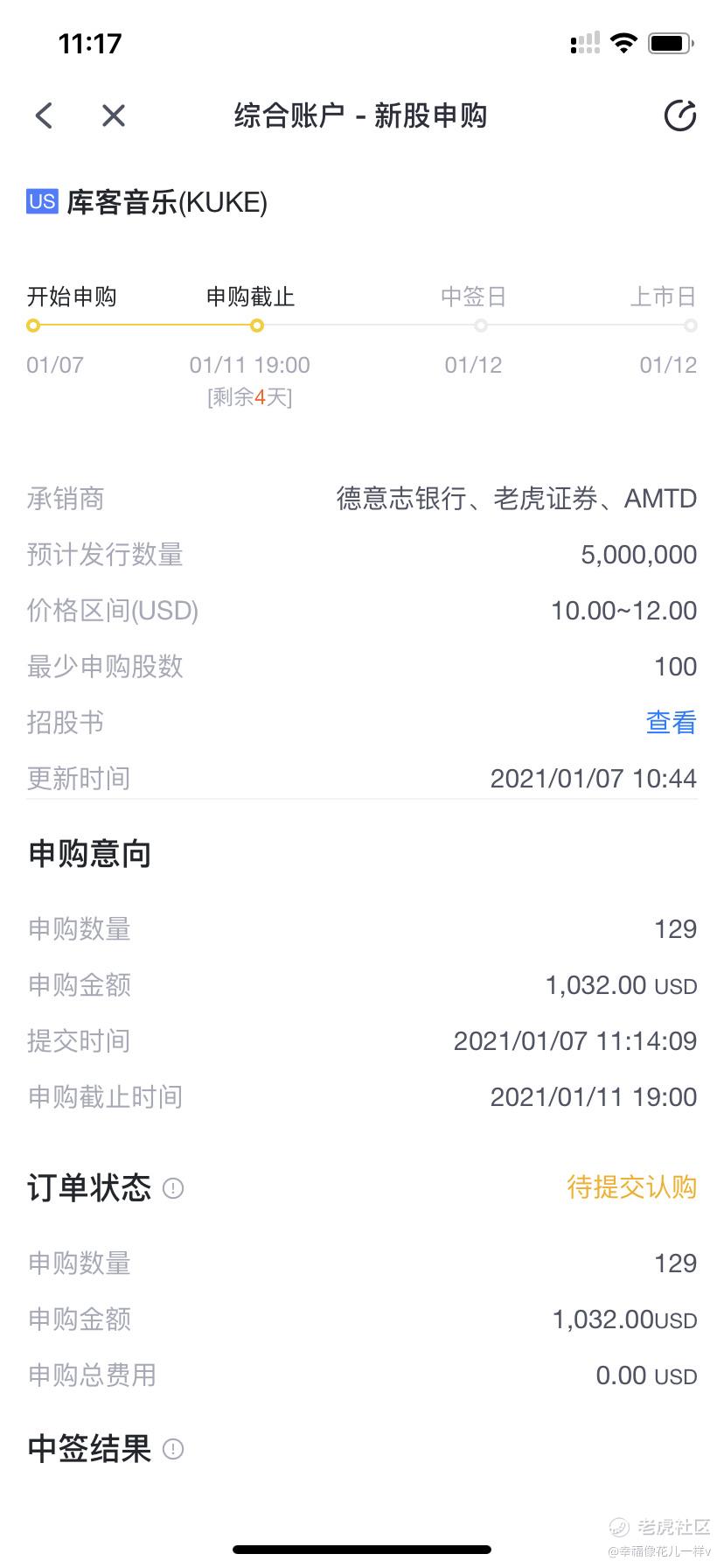Refresh the subscription details
The image size is (724, 1568).
679,115
